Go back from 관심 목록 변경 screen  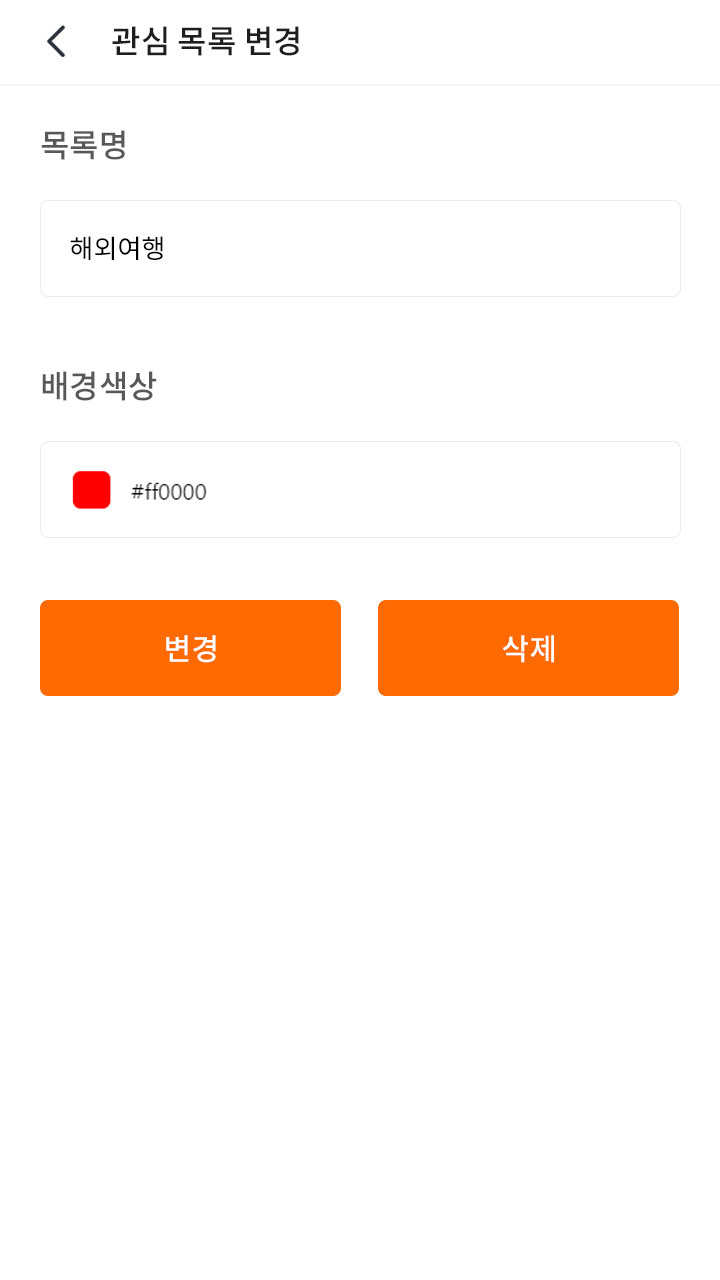point(56,41)
